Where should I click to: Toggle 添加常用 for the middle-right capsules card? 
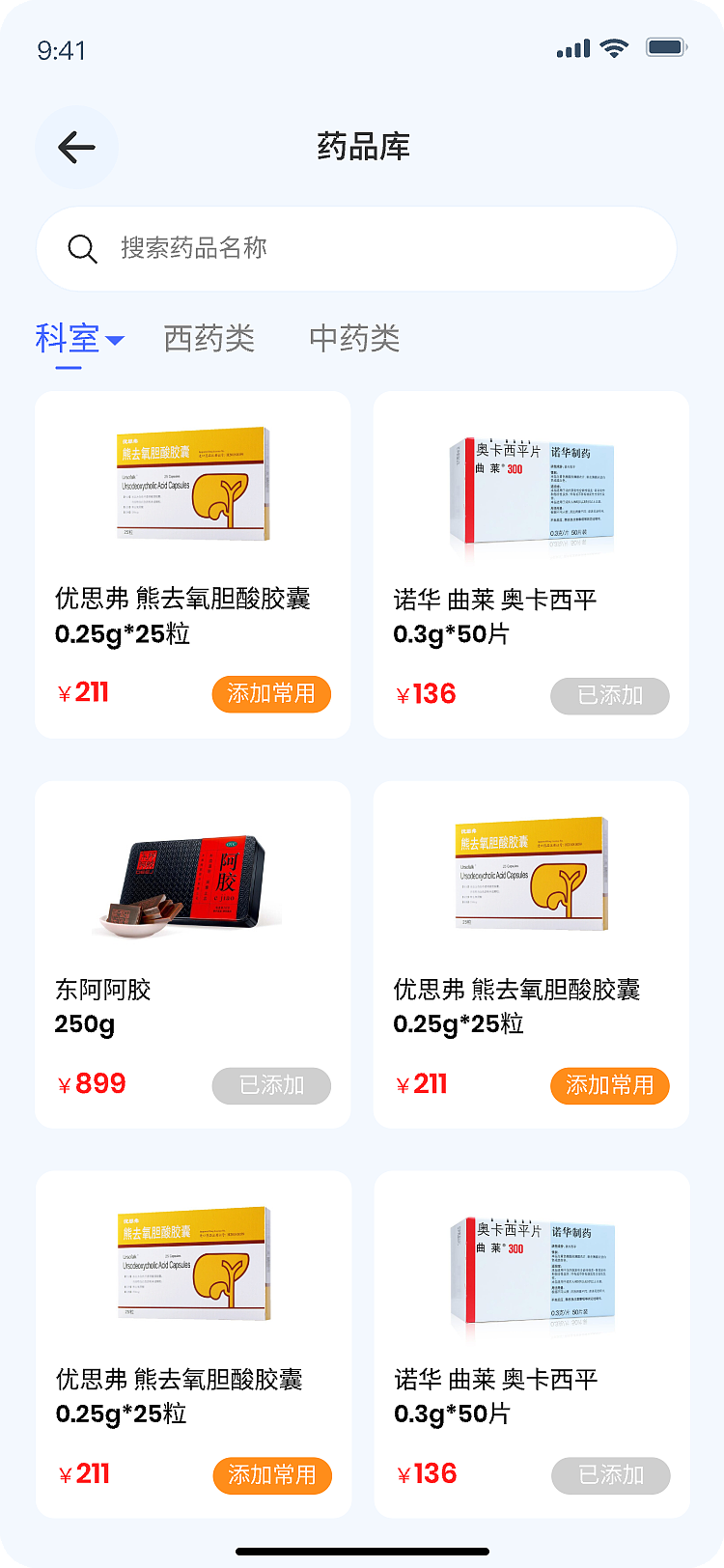[609, 1085]
